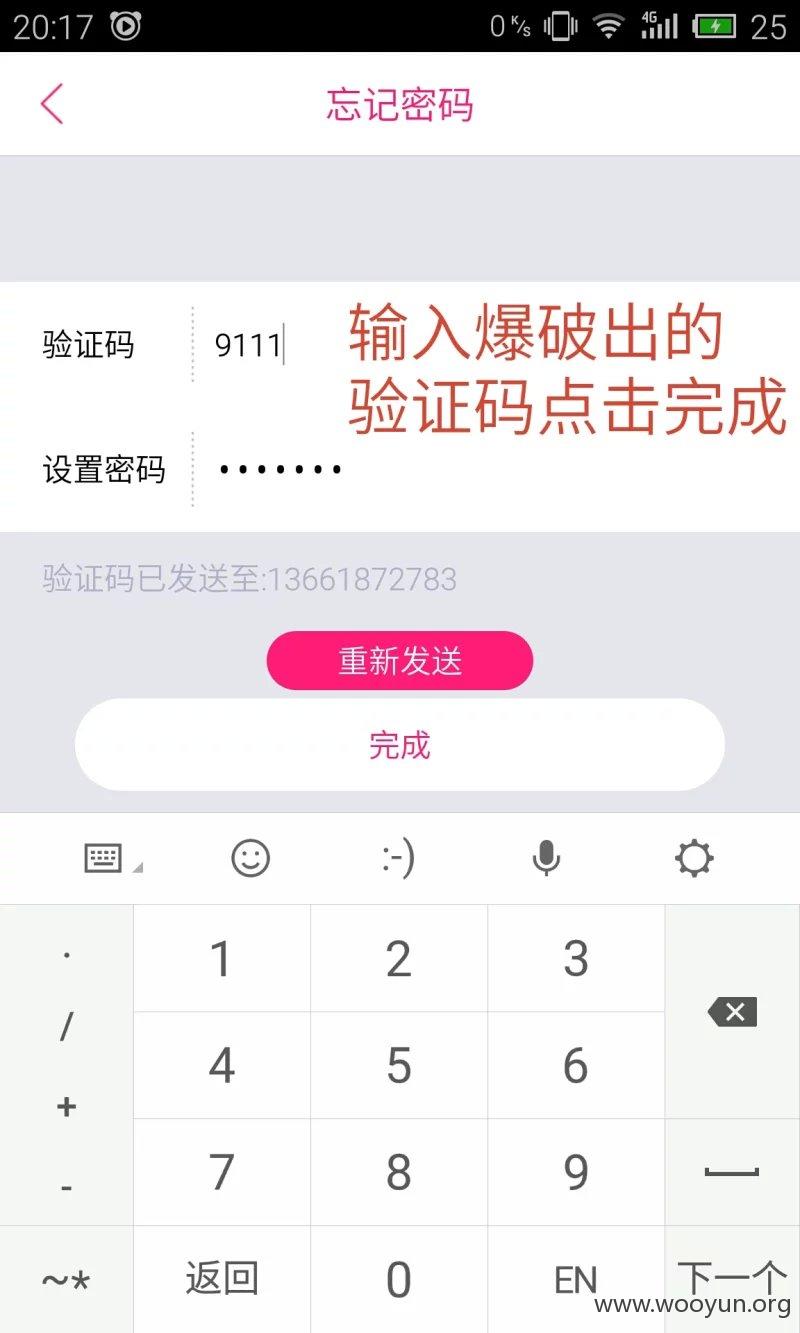Delete a digit with backspace key

point(732,1012)
